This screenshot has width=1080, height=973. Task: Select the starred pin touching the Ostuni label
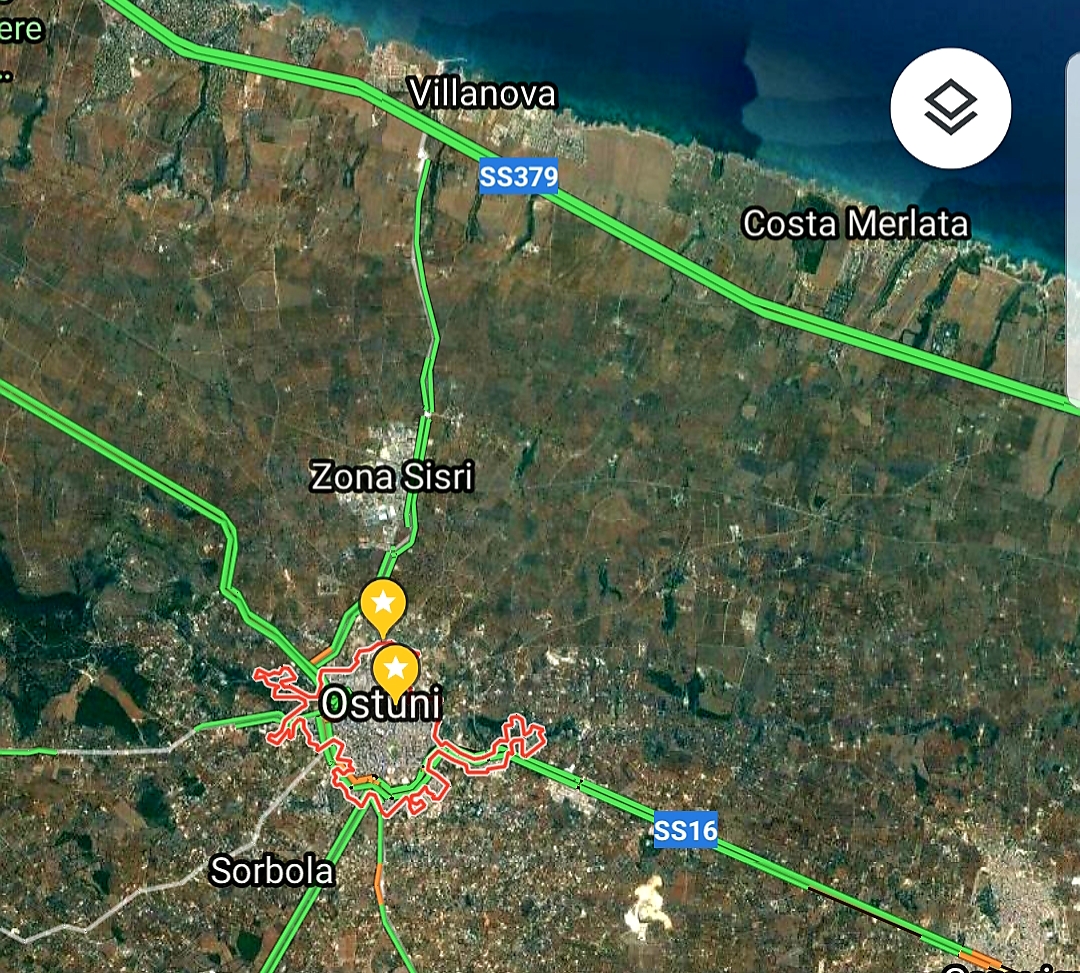click(x=396, y=668)
